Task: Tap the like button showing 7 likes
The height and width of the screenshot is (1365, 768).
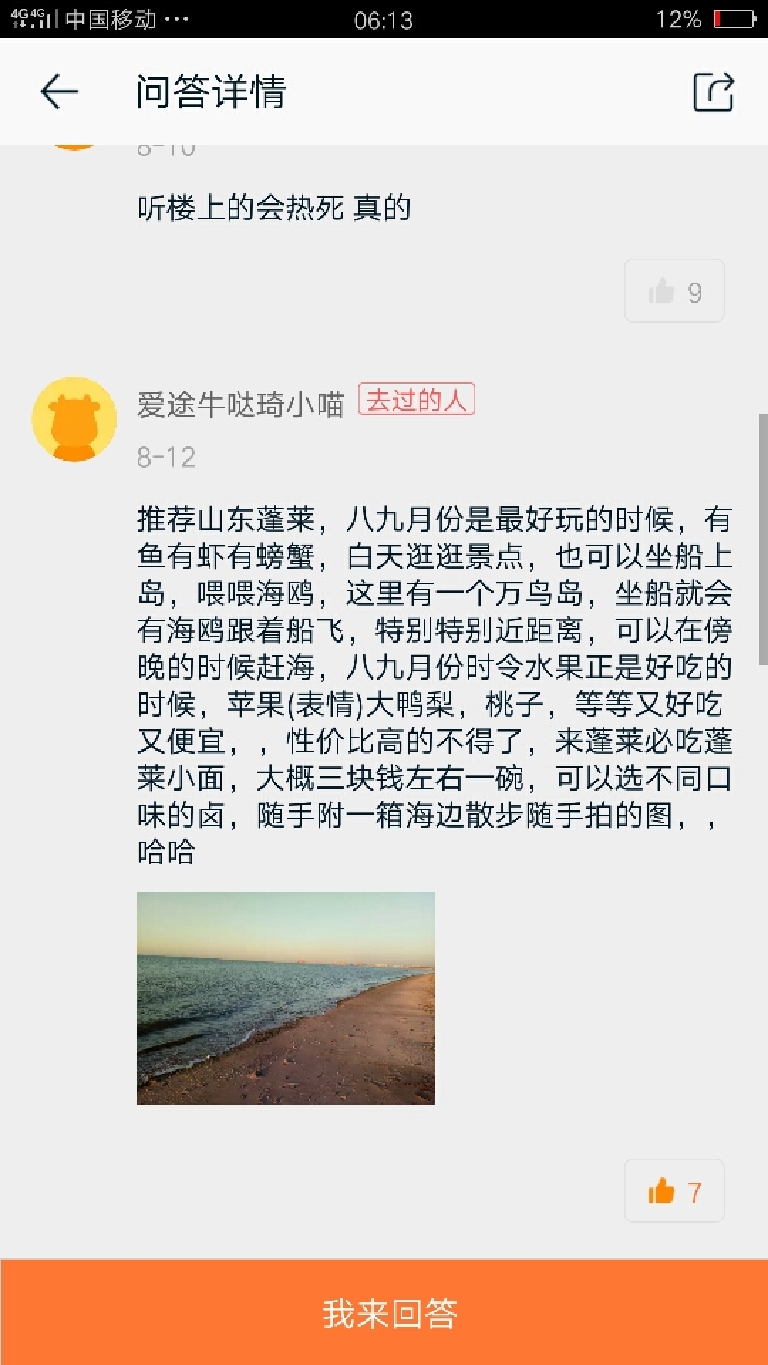Action: [674, 1191]
